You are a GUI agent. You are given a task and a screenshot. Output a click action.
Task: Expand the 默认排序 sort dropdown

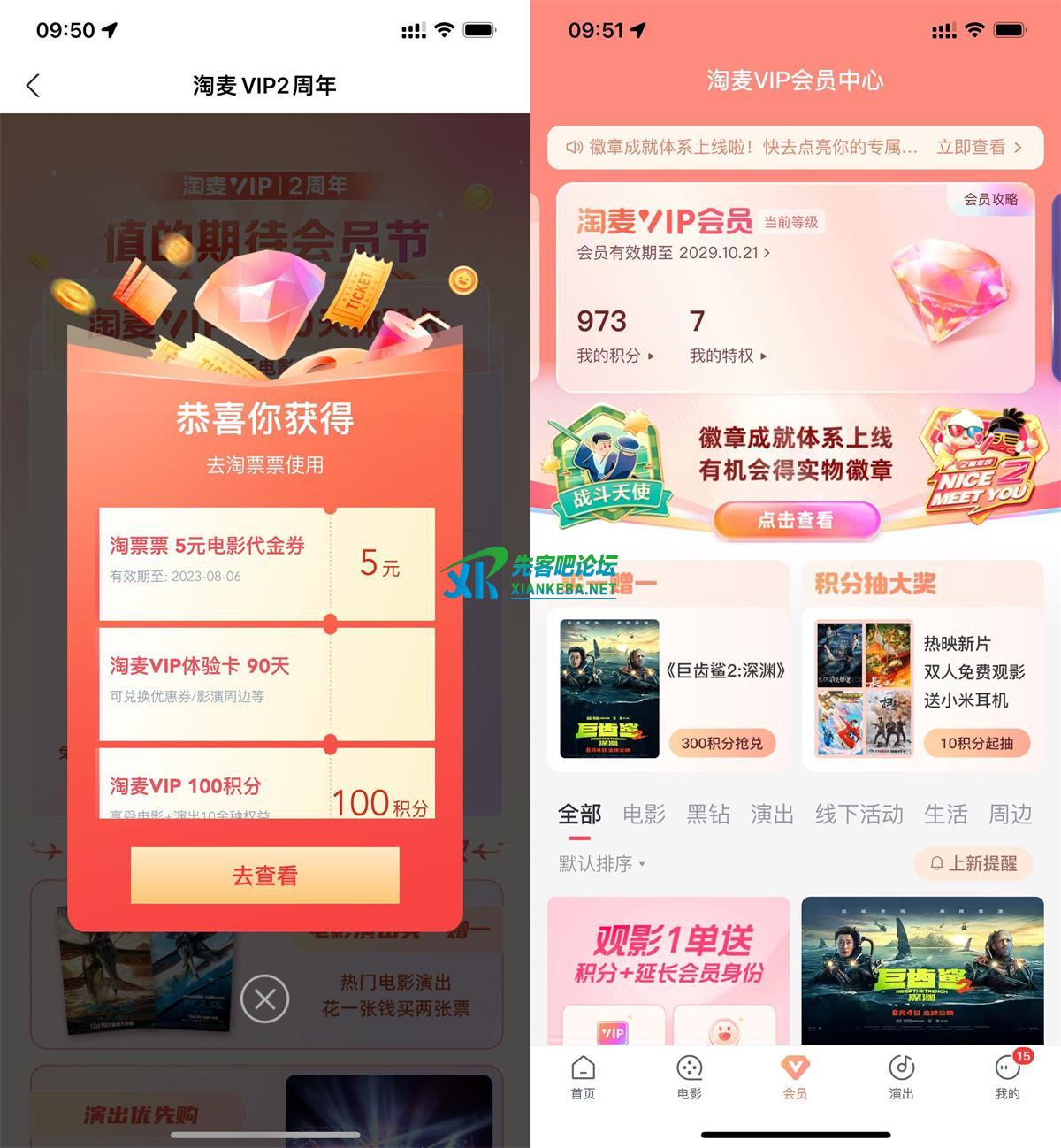602,863
